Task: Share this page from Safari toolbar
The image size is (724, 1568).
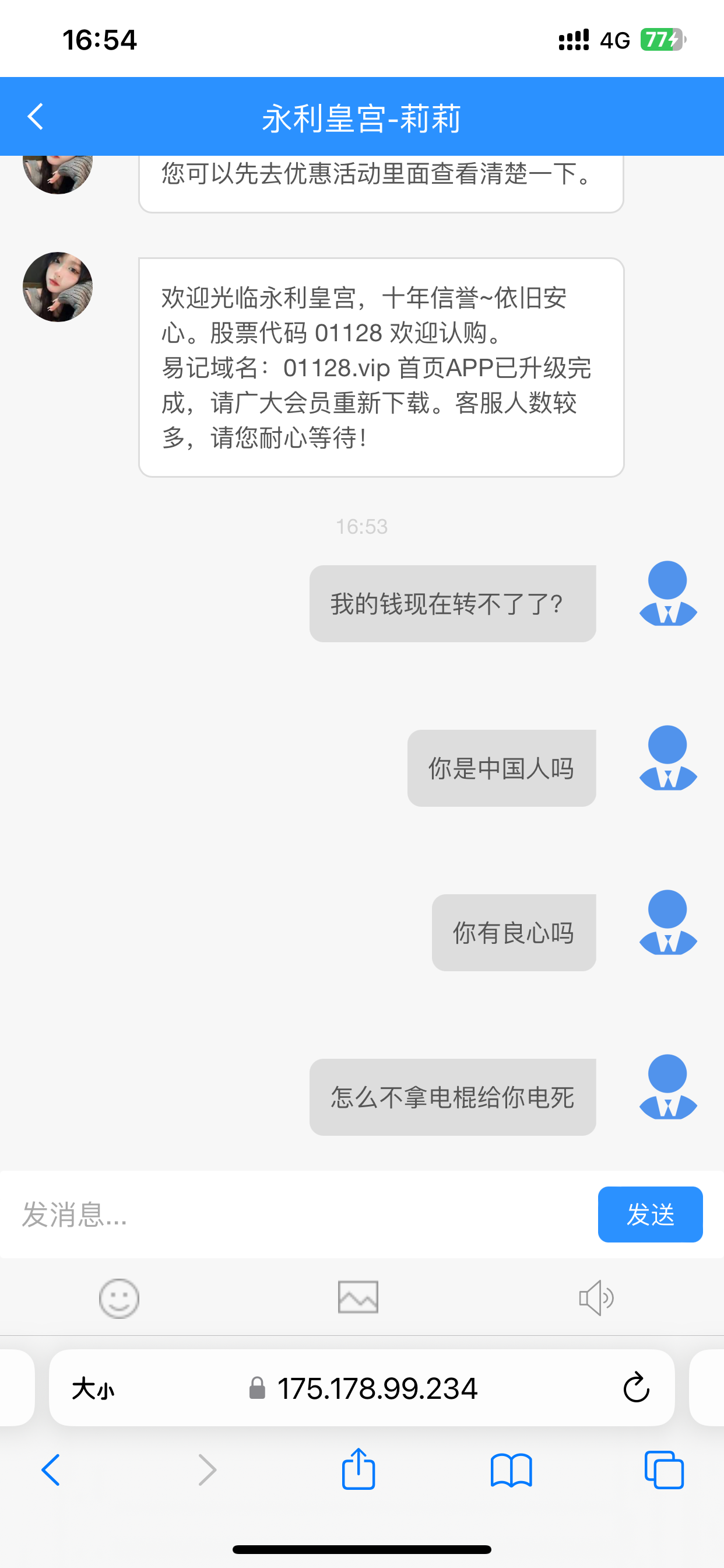Action: (x=359, y=1469)
